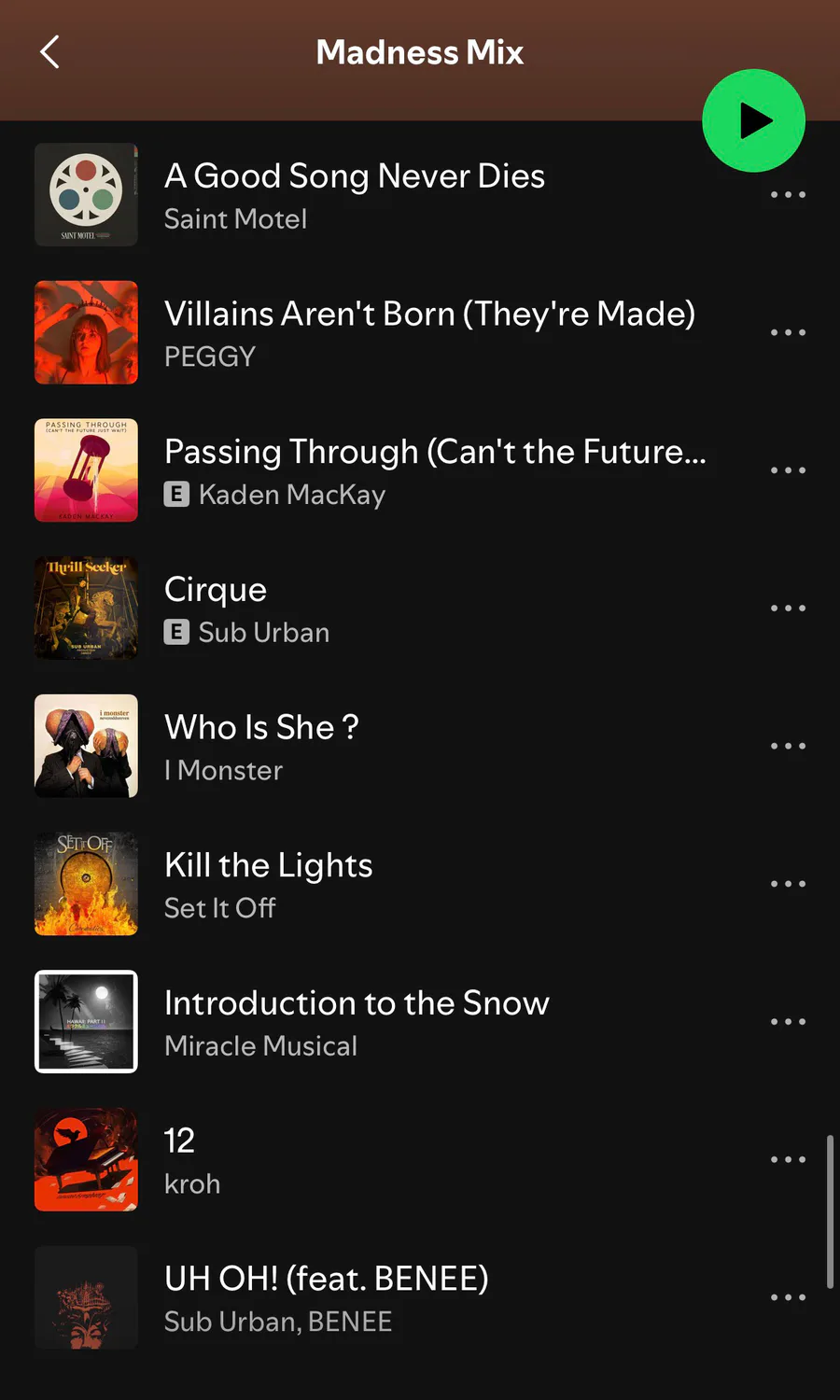Open options for Who Is She ?
The image size is (840, 1400).
click(788, 746)
